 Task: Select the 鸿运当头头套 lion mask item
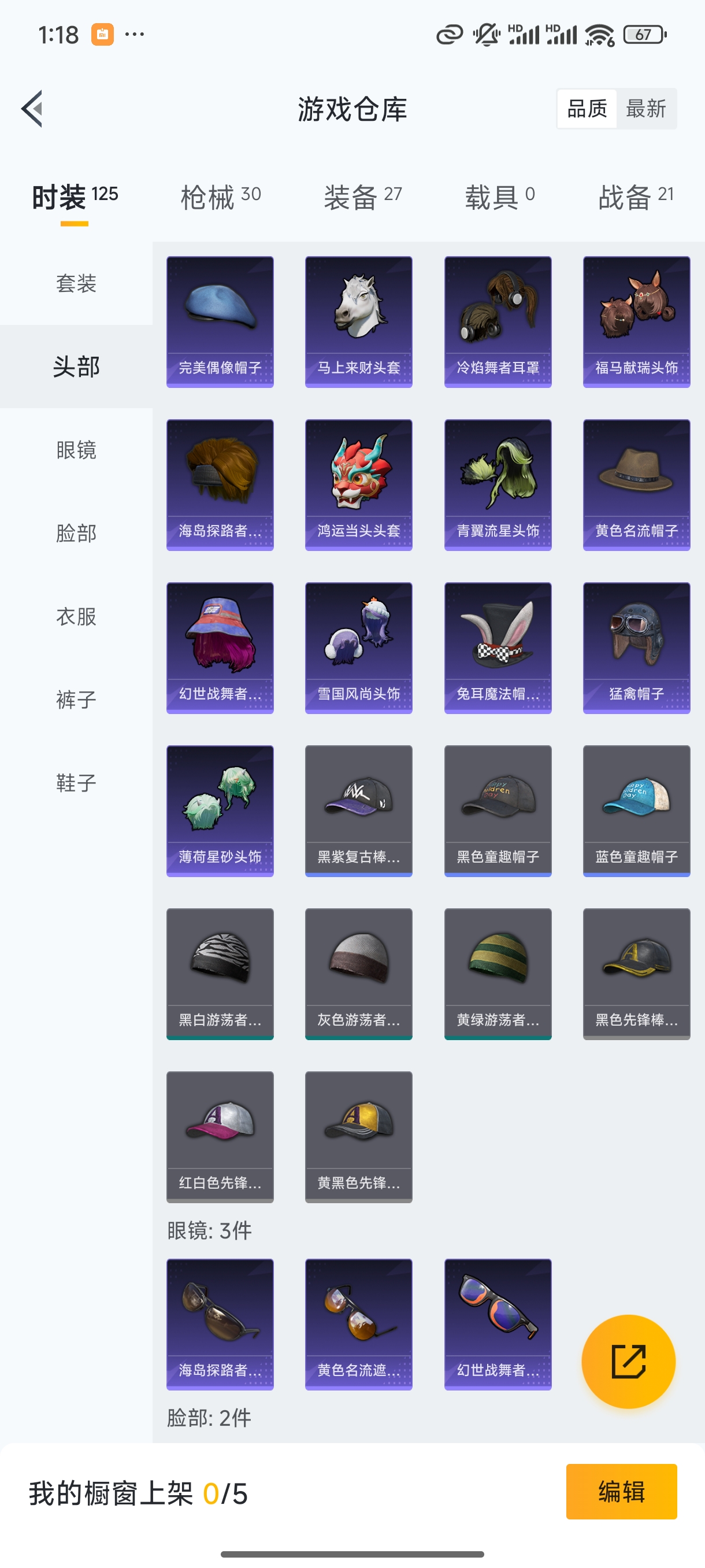pos(358,484)
